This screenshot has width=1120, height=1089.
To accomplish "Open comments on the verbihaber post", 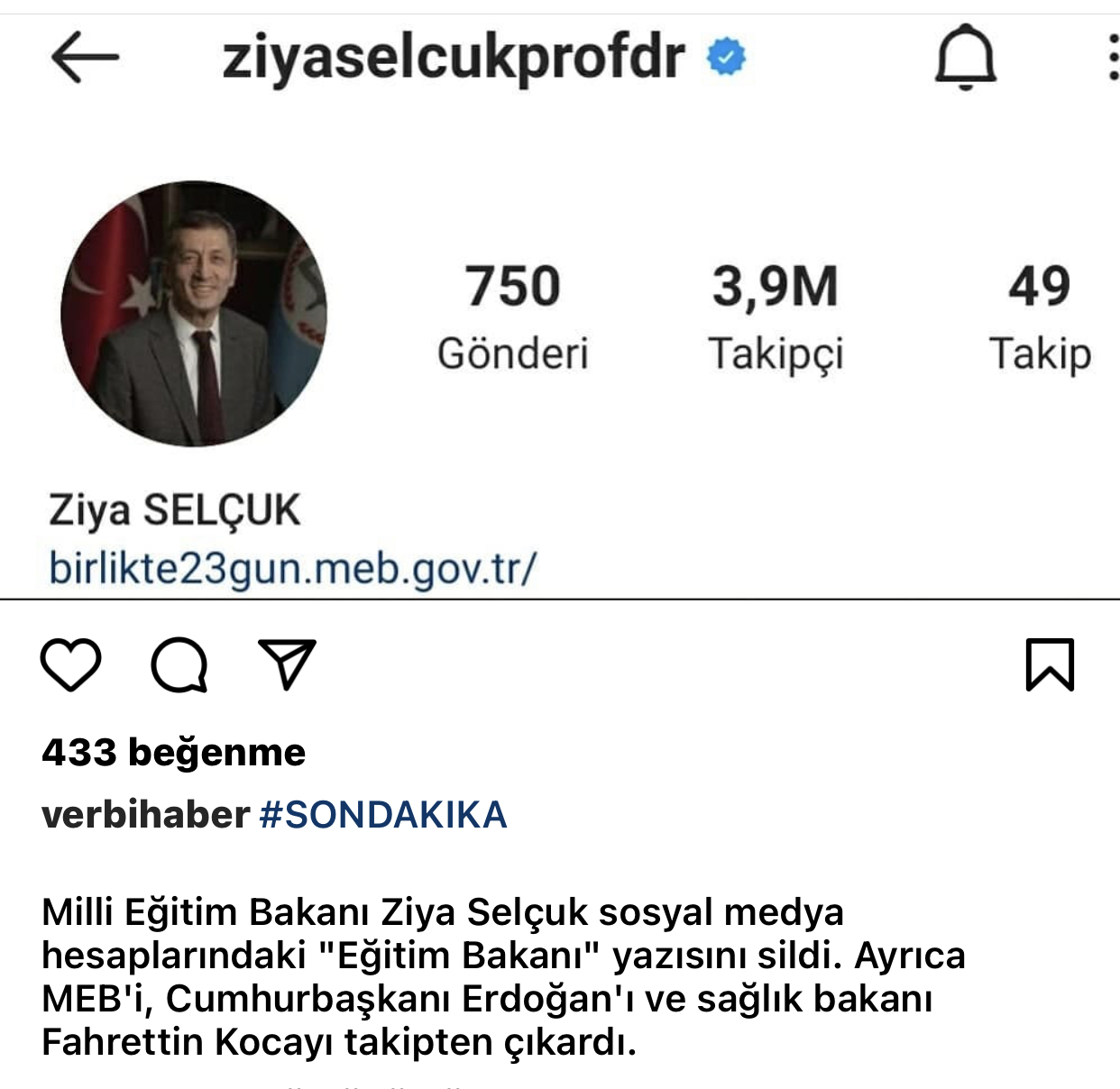I will coord(179,665).
